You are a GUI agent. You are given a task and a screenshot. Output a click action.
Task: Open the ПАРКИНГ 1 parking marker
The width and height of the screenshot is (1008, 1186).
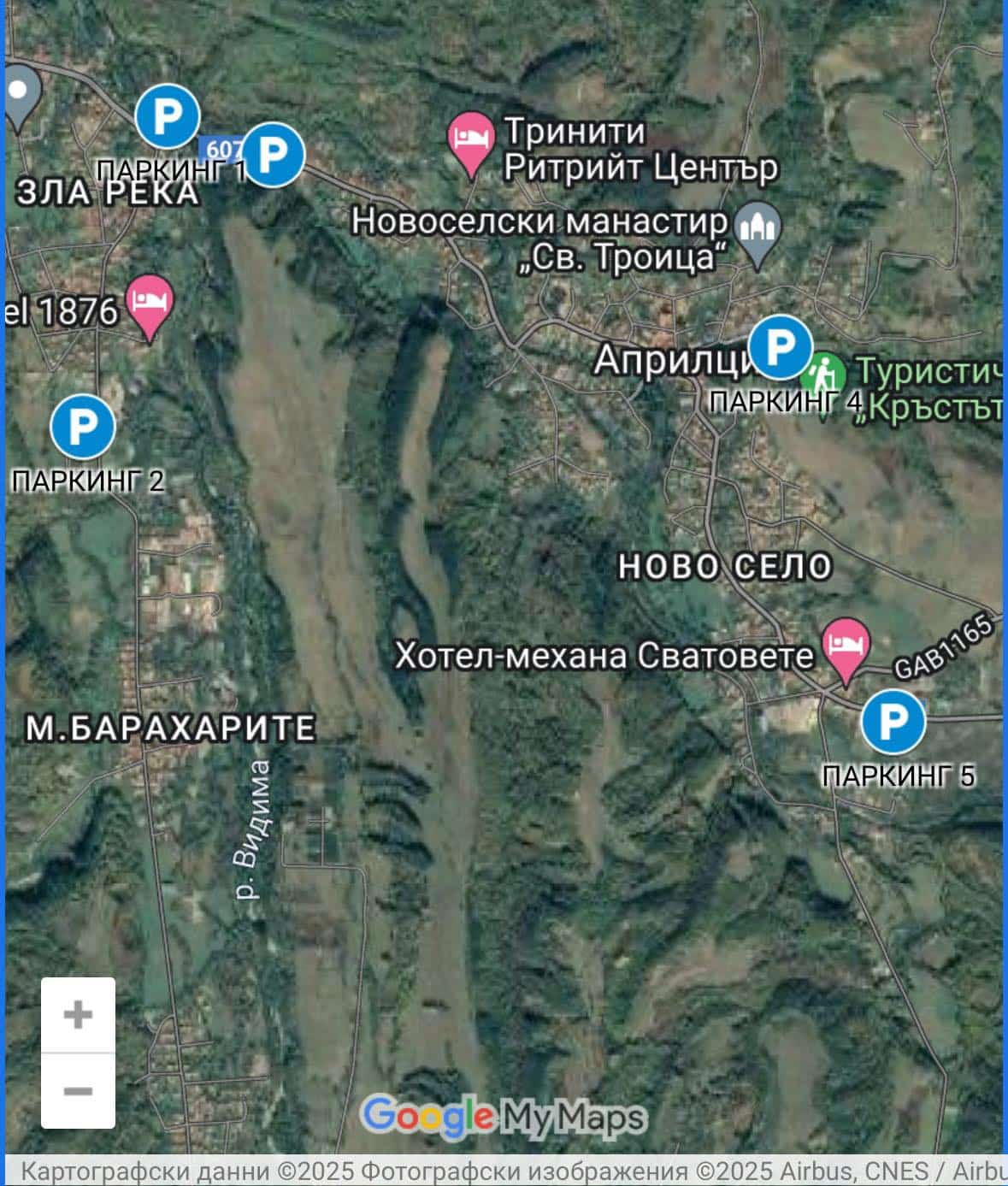coord(168,116)
